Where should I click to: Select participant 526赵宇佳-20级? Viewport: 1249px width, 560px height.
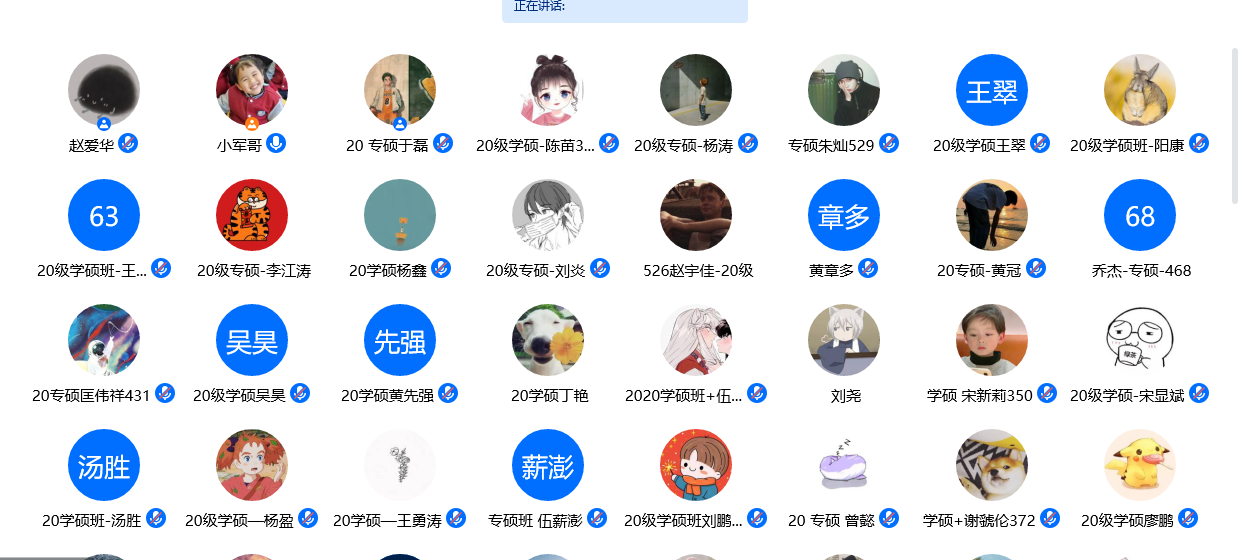point(696,215)
